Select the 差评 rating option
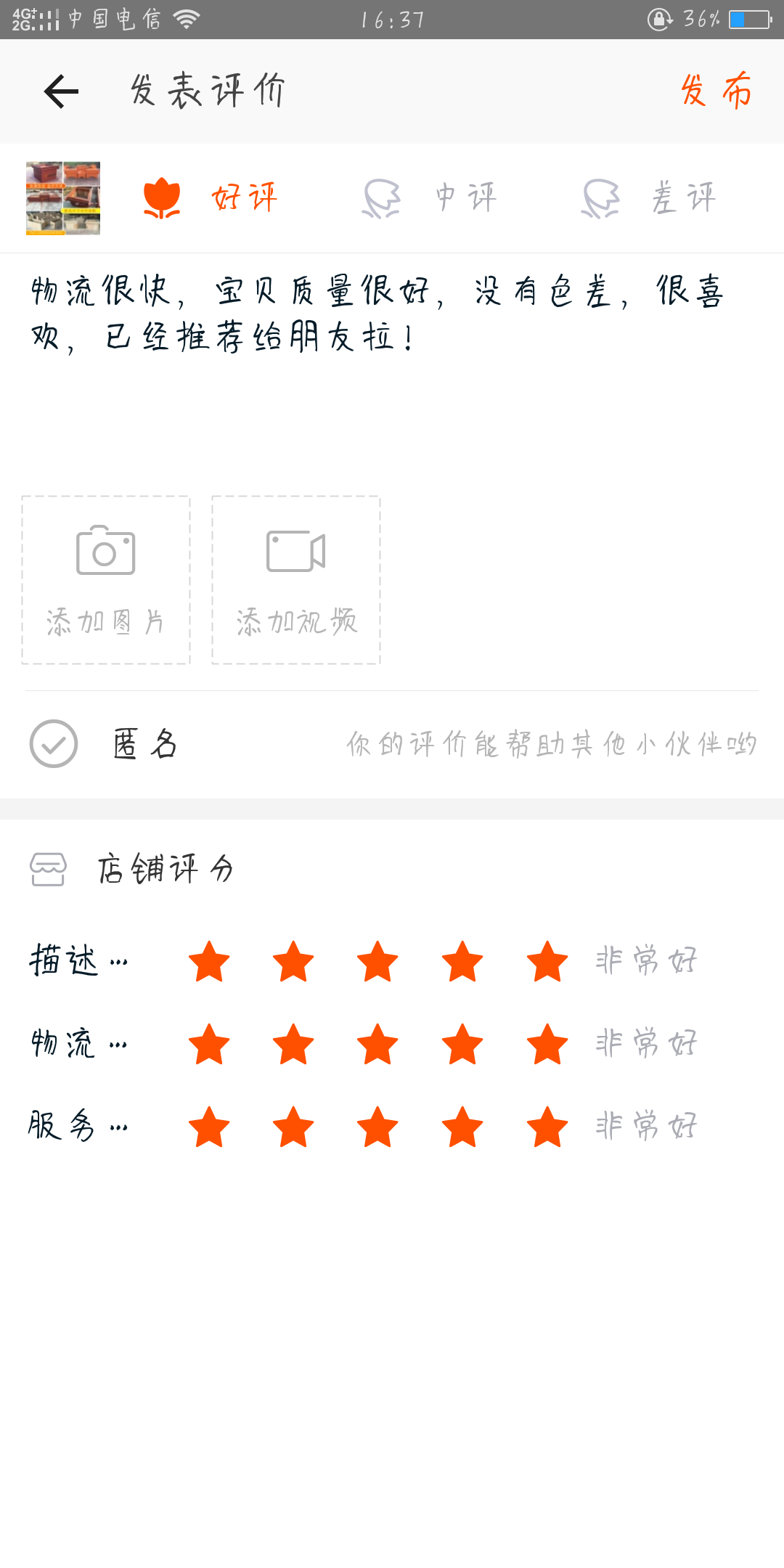The height and width of the screenshot is (1568, 784). [x=649, y=197]
